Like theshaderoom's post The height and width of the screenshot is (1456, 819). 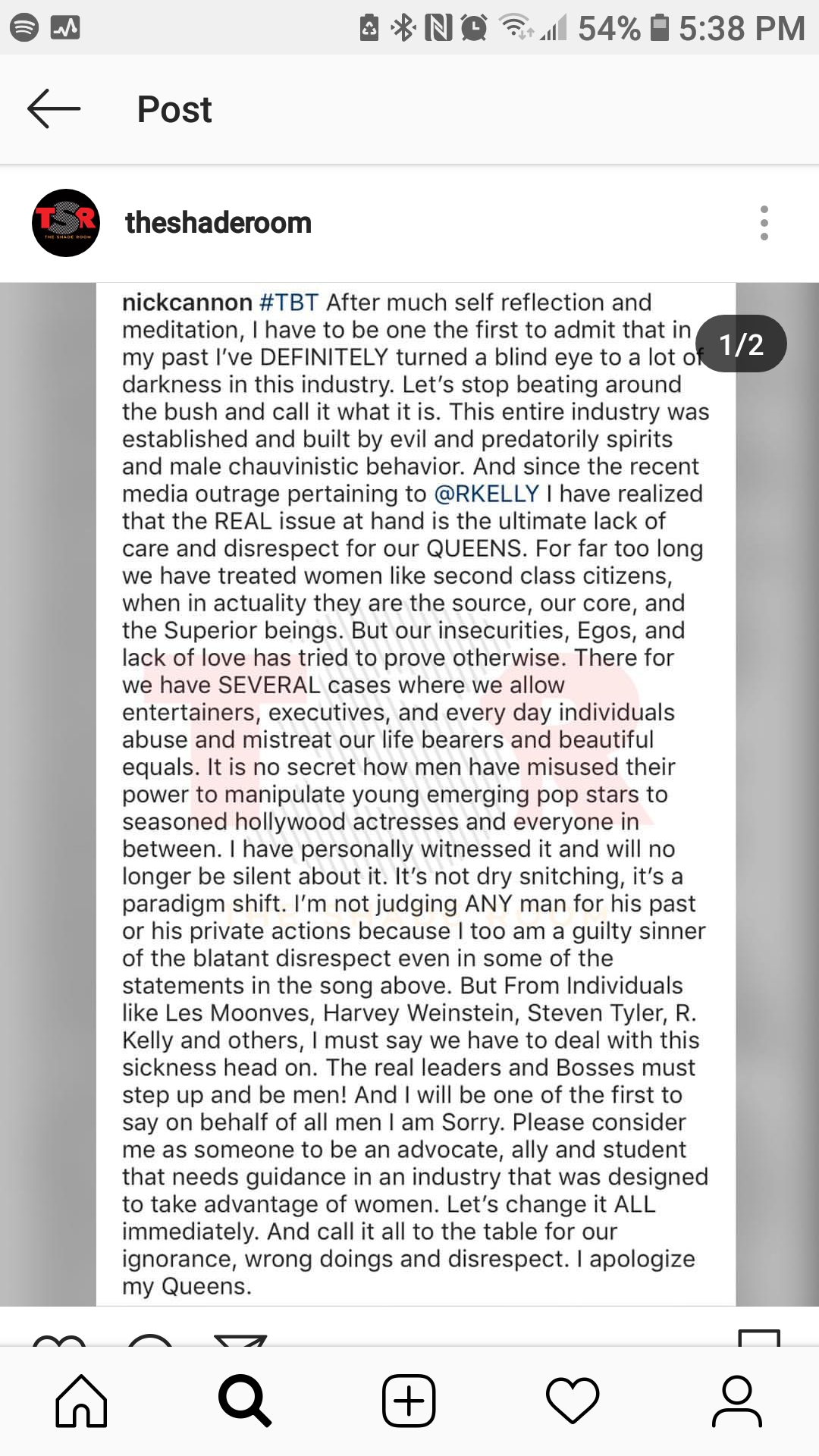point(59,1339)
